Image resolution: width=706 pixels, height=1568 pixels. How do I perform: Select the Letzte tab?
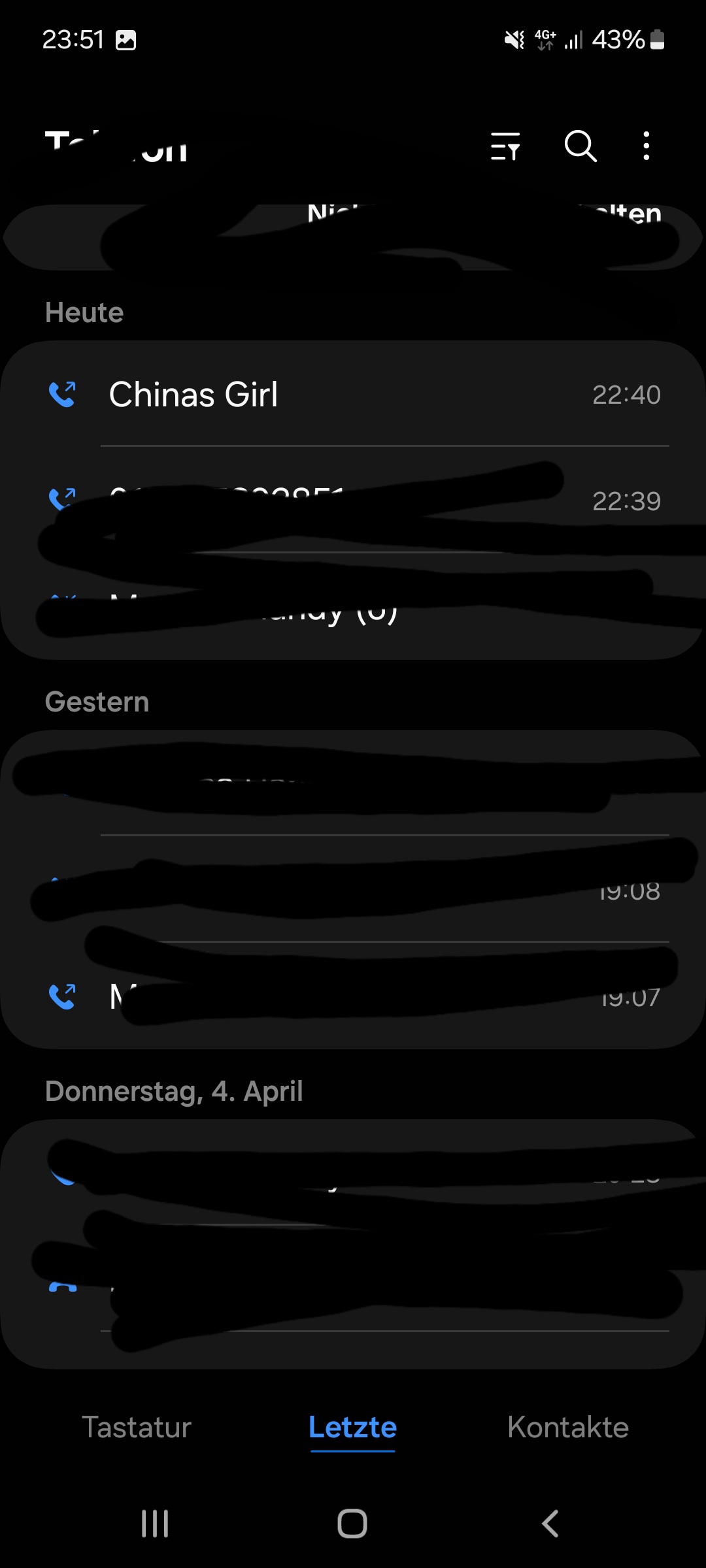tap(352, 1428)
